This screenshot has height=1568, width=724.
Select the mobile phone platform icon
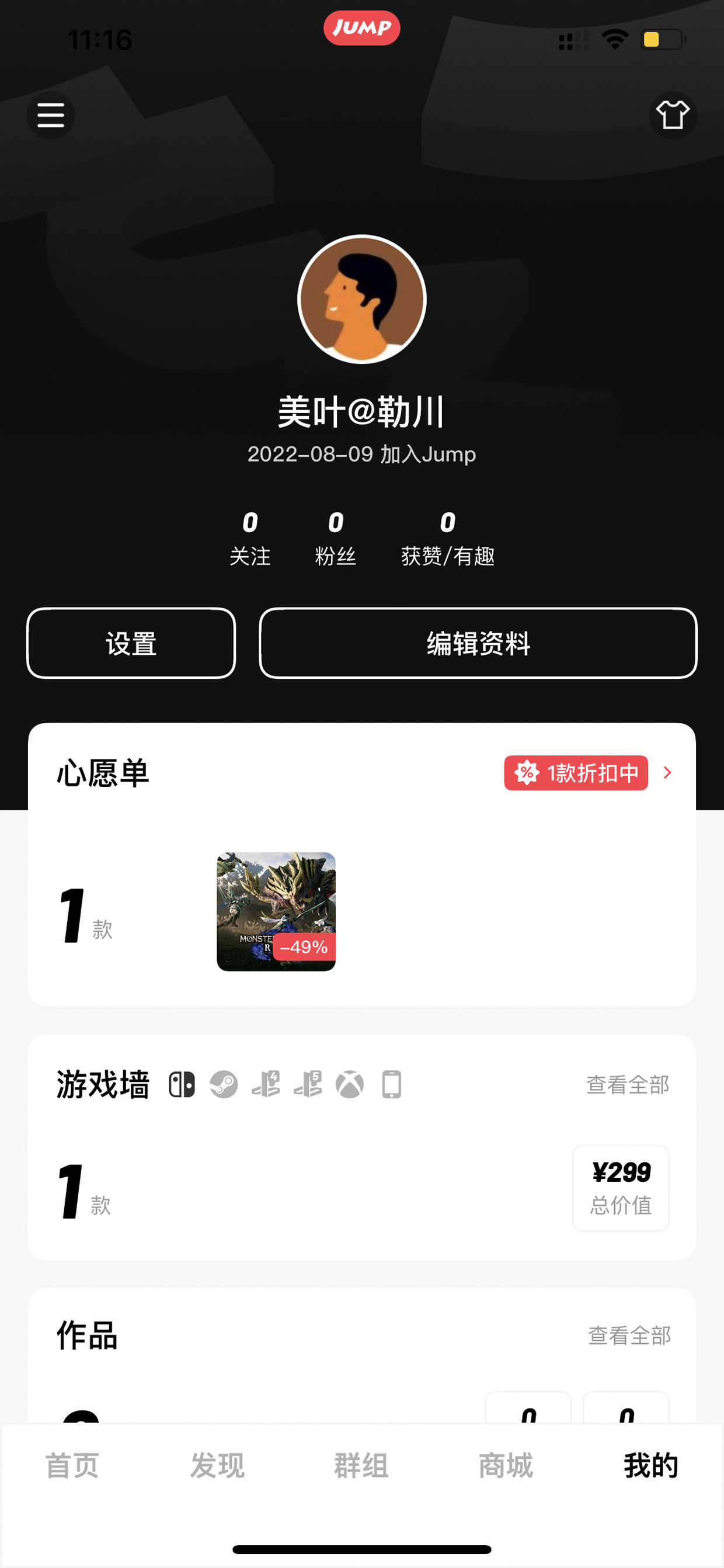point(391,1084)
